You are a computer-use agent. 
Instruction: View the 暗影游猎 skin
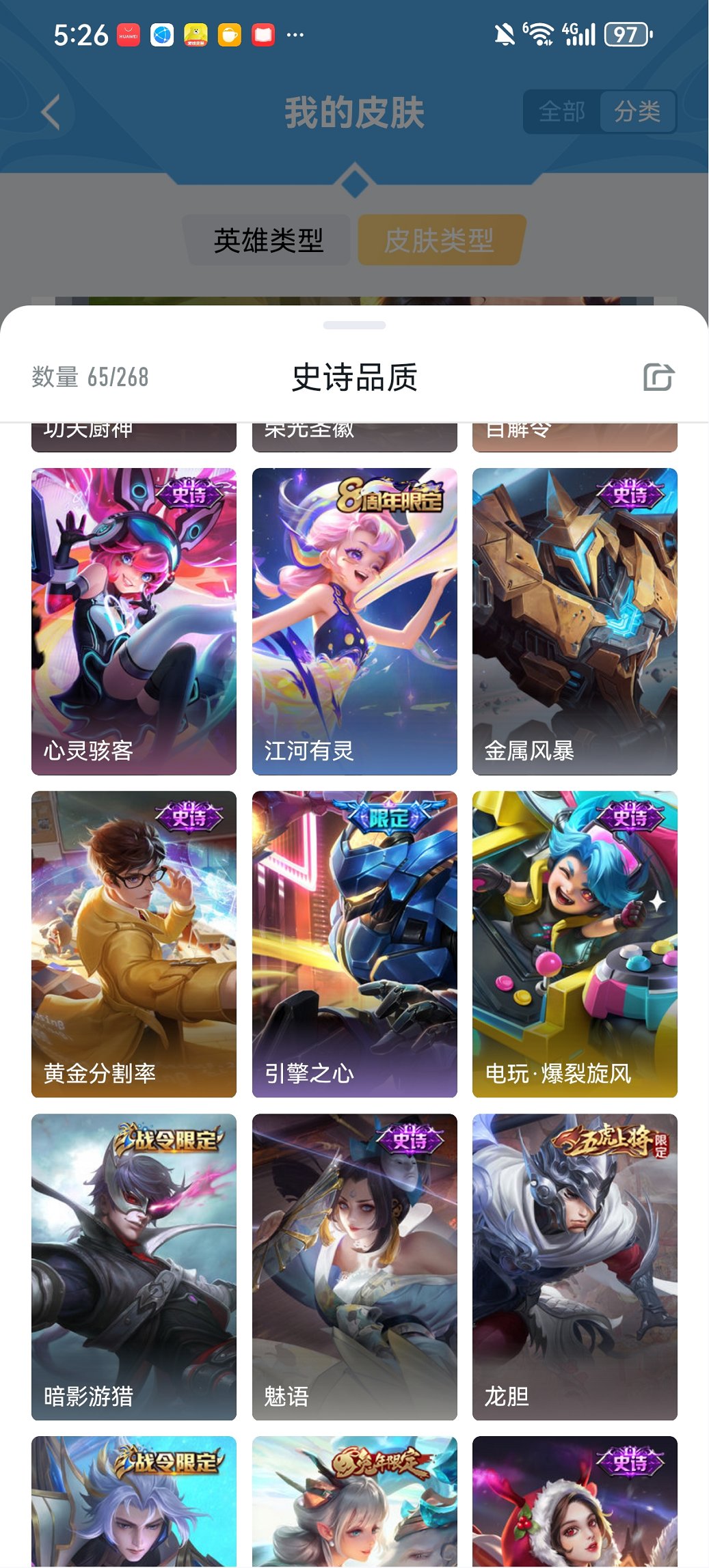[134, 1267]
